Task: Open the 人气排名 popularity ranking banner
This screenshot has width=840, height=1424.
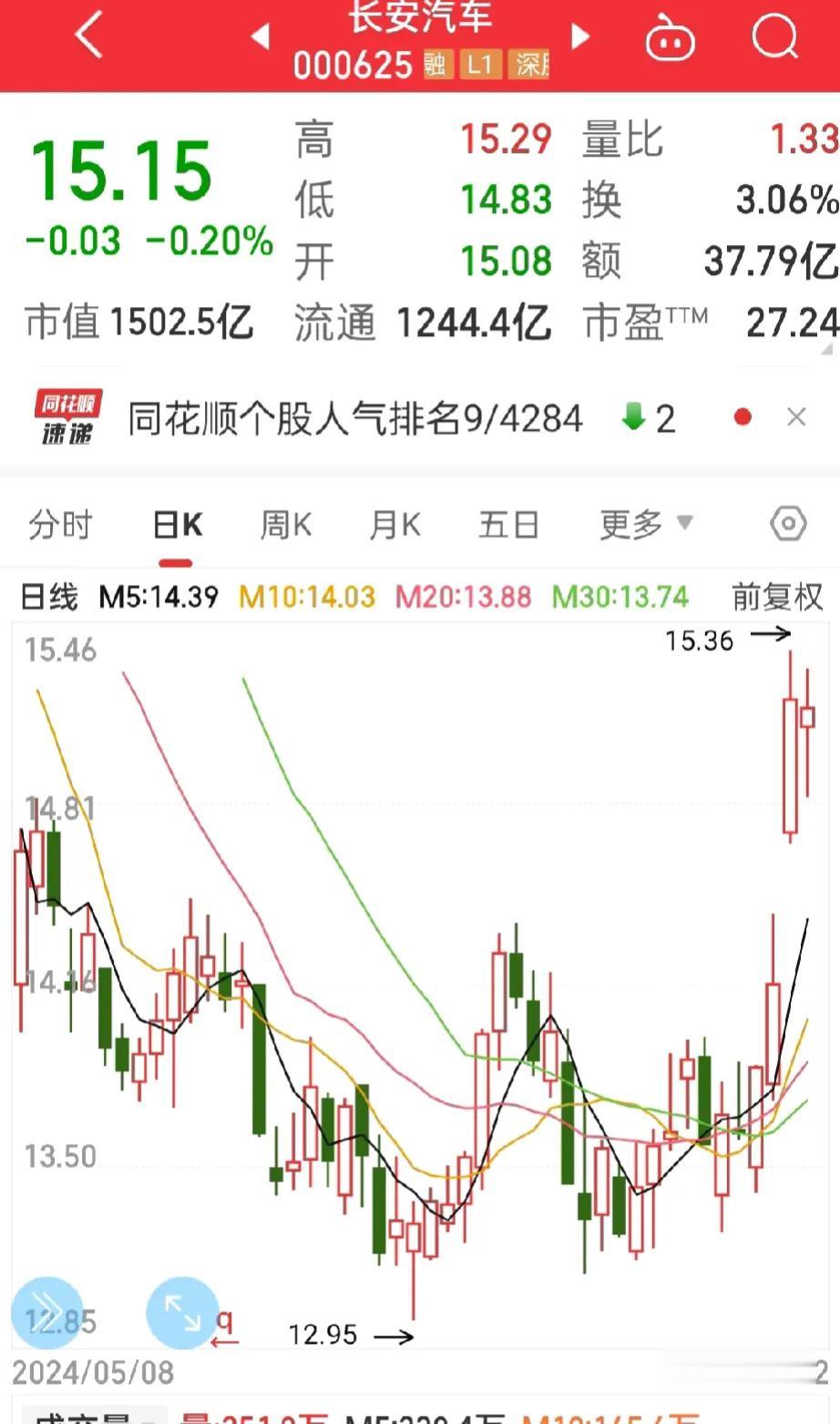Action: [x=355, y=416]
